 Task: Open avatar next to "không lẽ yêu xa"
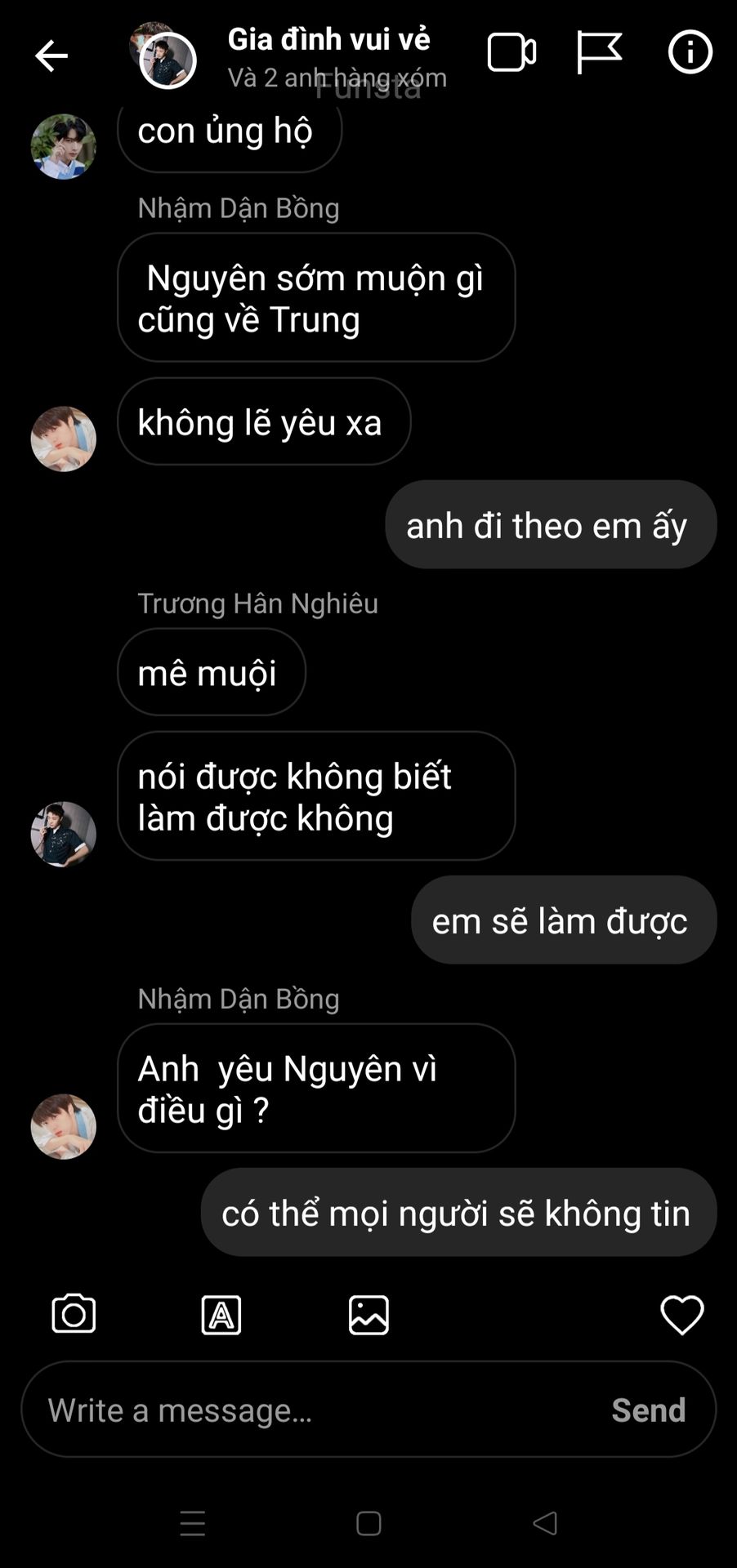[64, 439]
